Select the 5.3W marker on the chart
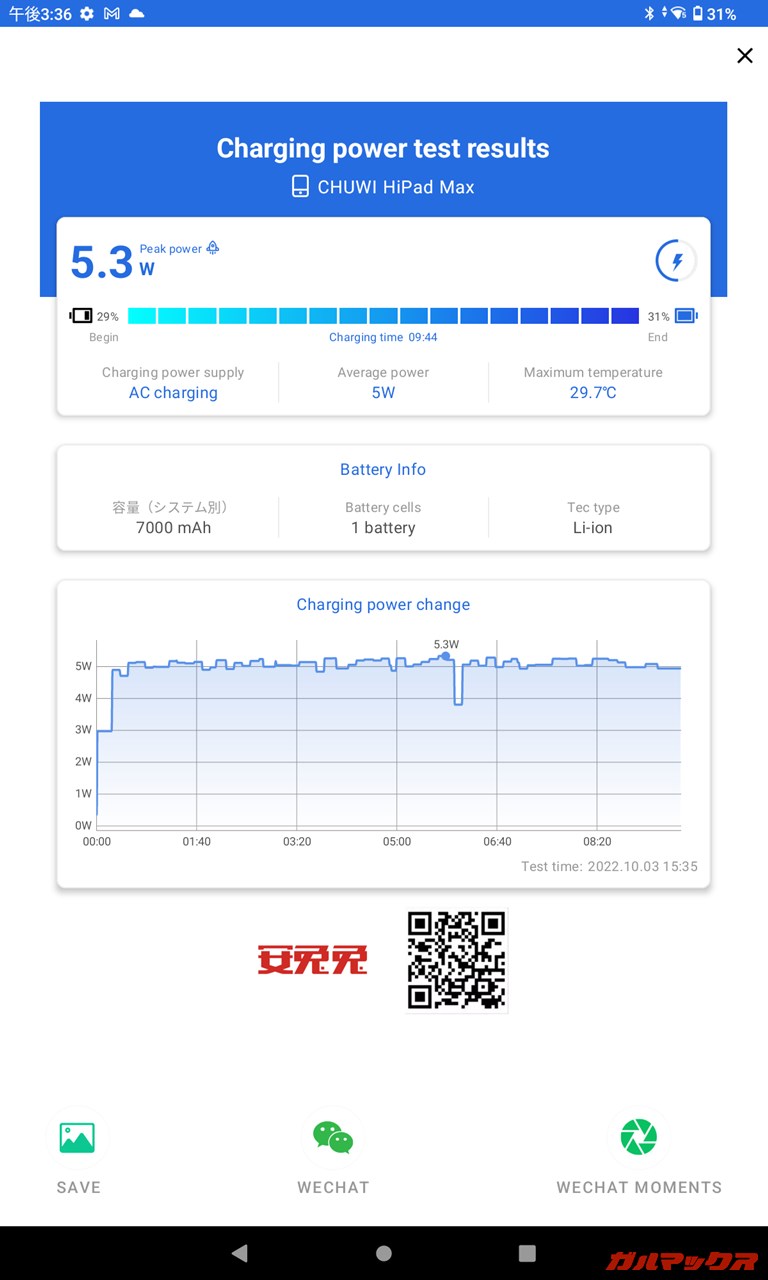Image resolution: width=768 pixels, height=1280 pixels. click(x=444, y=656)
